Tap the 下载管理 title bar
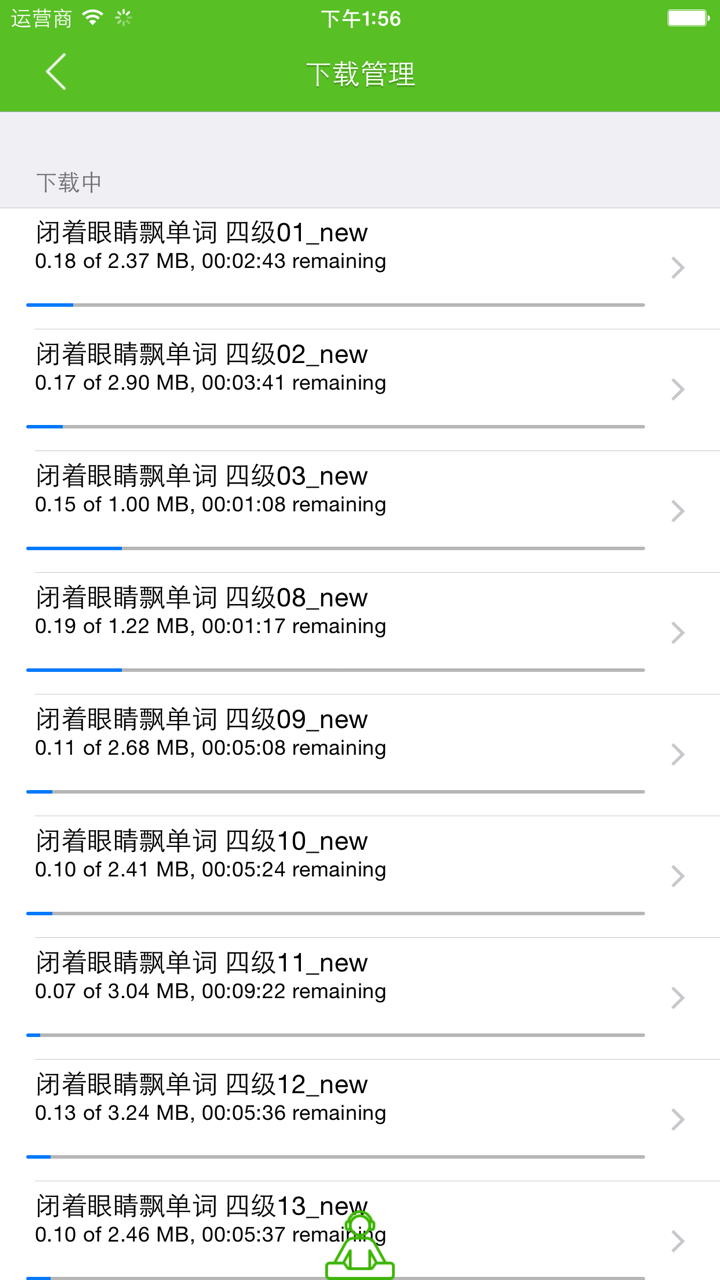Screen dimensions: 720x1280 [x=360, y=74]
